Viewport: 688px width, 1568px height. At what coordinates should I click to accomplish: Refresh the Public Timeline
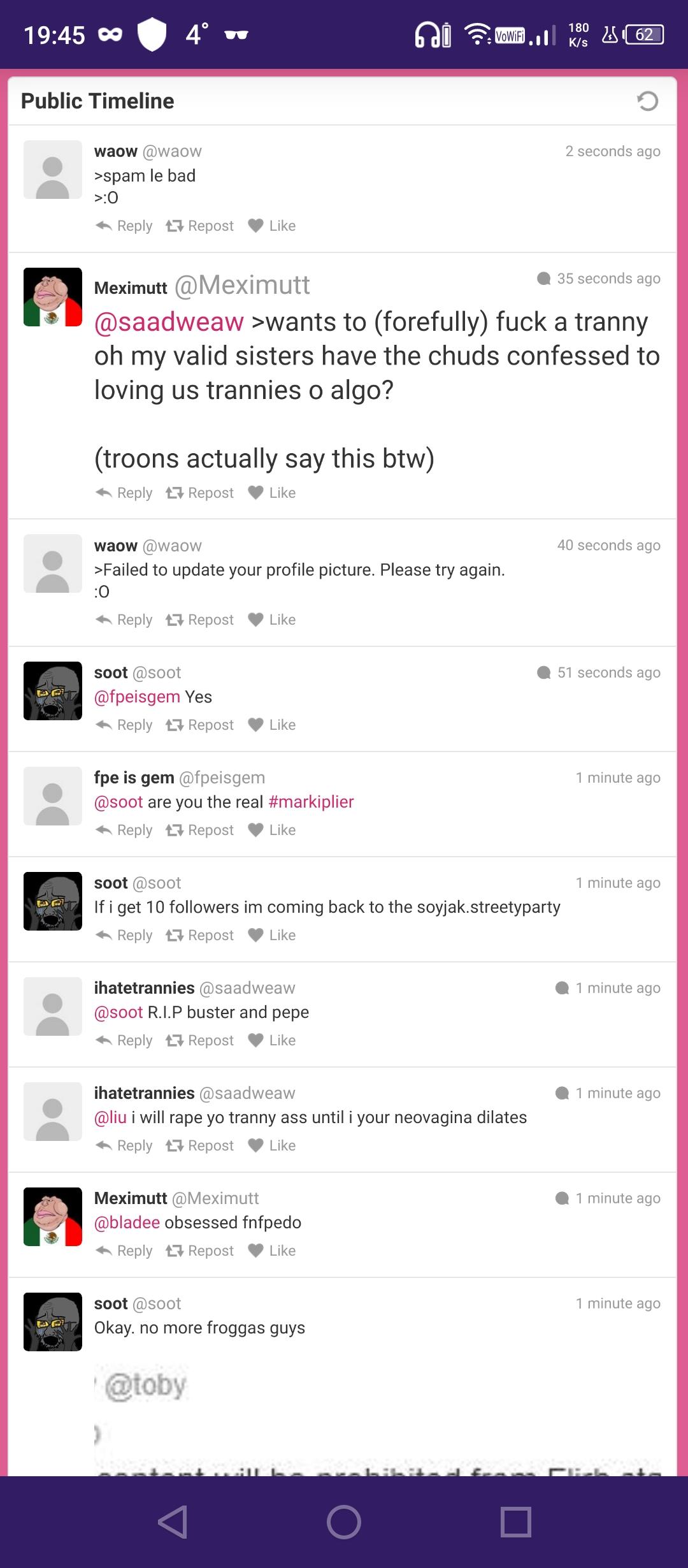point(647,101)
